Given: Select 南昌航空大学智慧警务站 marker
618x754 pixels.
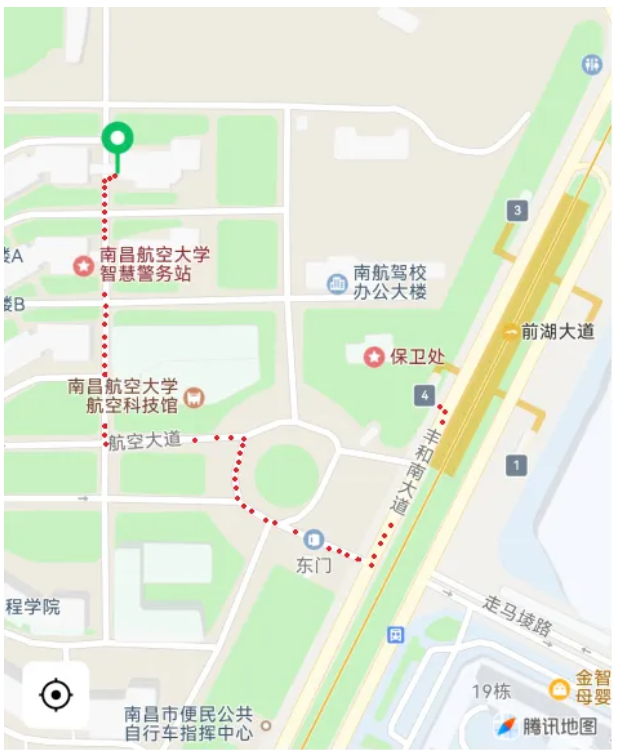Looking at the screenshot, I should [84, 266].
